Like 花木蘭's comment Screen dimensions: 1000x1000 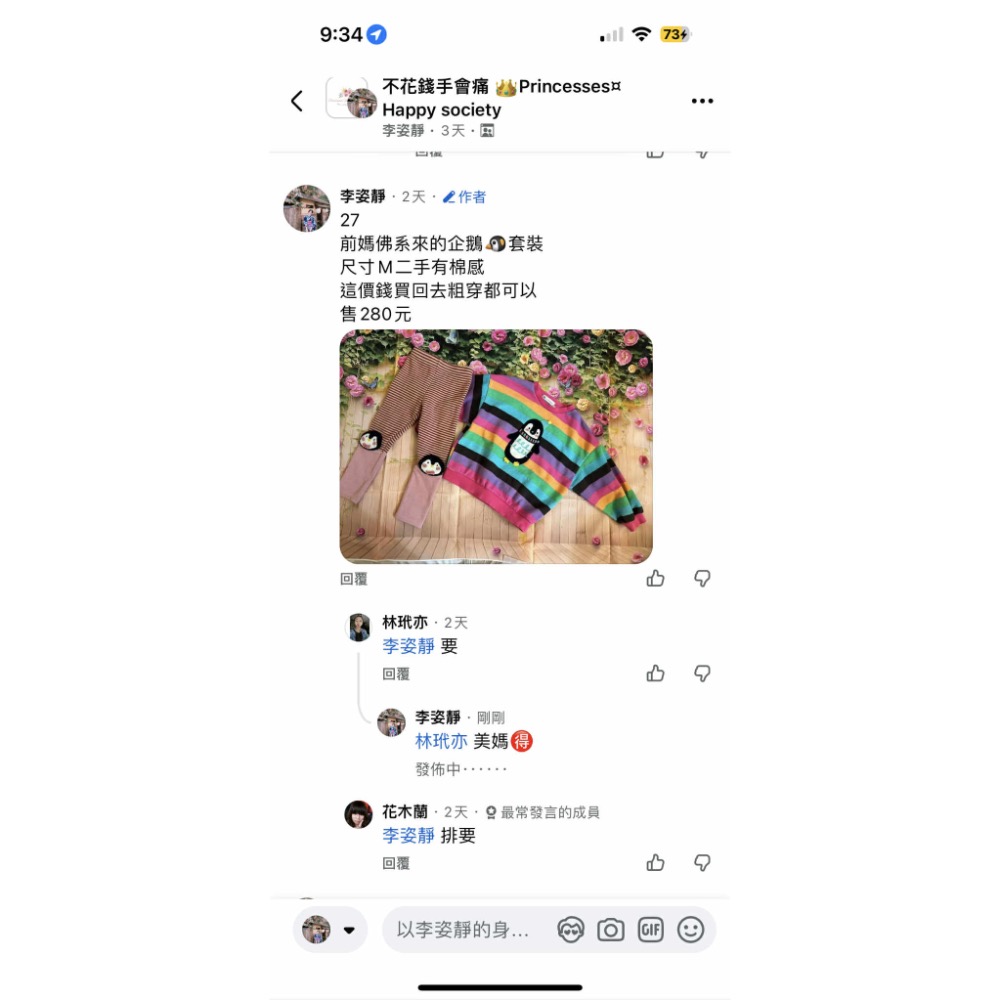[x=656, y=863]
